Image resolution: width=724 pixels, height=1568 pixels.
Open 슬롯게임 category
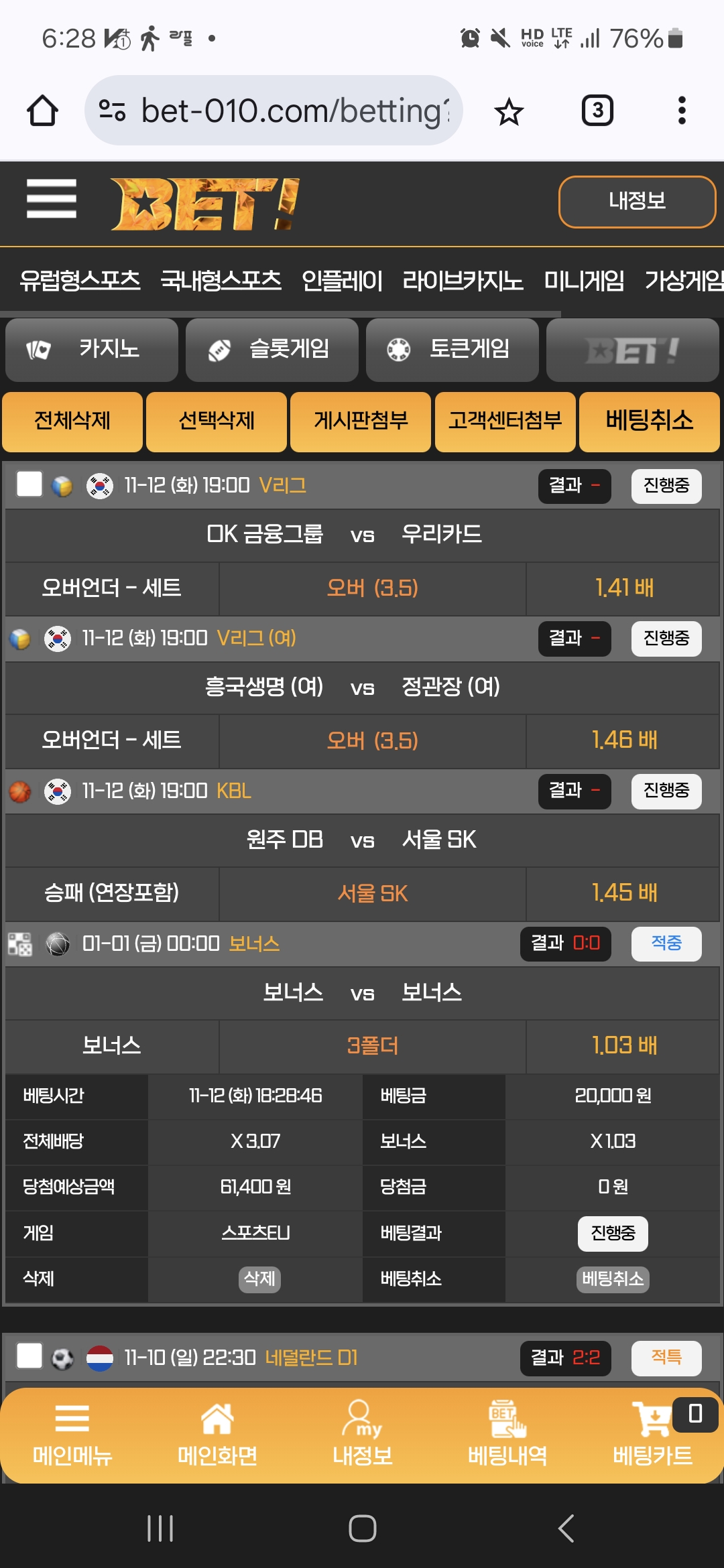click(271, 350)
